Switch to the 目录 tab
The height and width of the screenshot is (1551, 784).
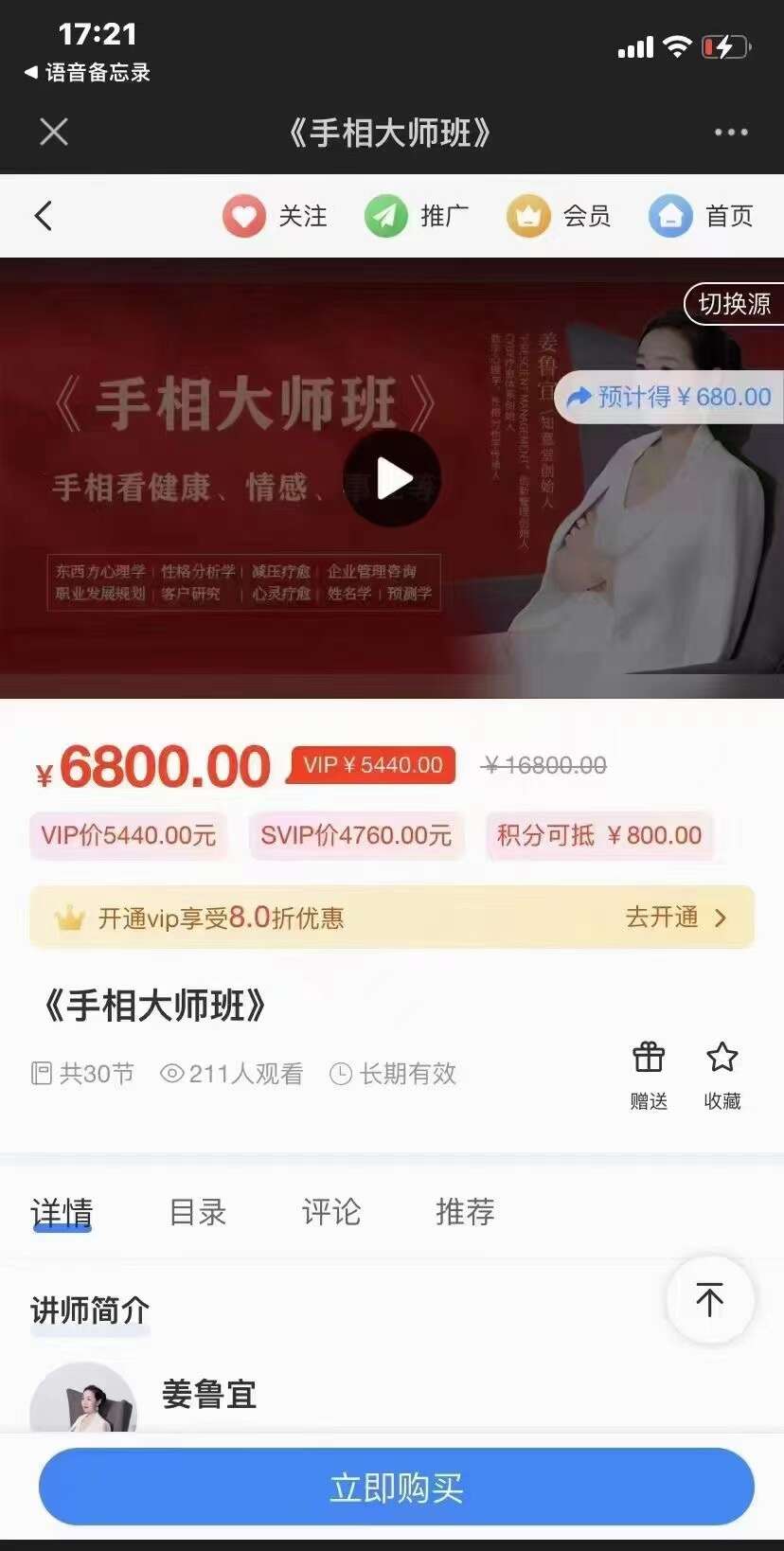point(196,1212)
